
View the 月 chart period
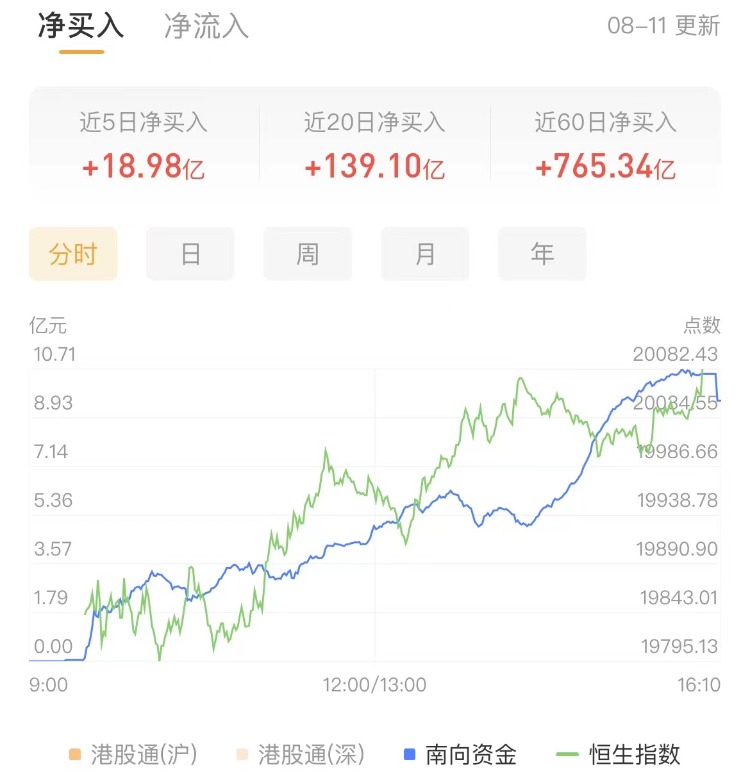tap(425, 254)
